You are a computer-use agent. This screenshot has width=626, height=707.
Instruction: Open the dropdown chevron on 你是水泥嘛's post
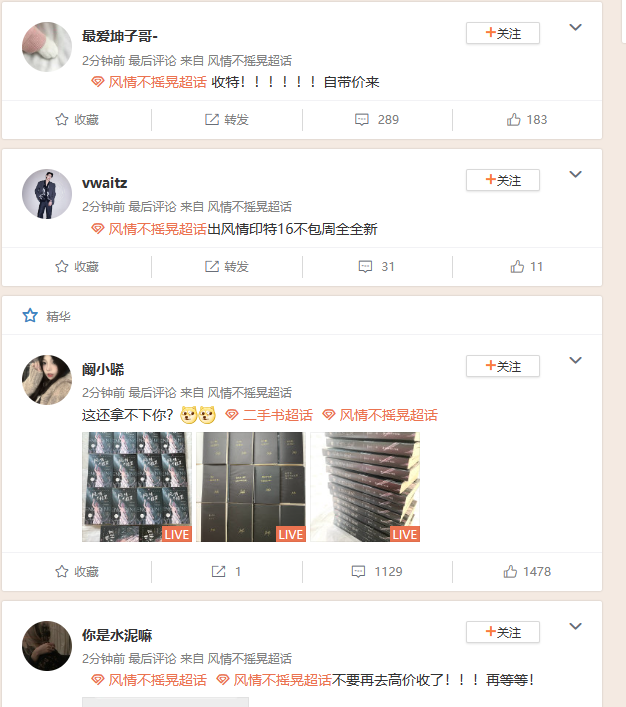(575, 627)
